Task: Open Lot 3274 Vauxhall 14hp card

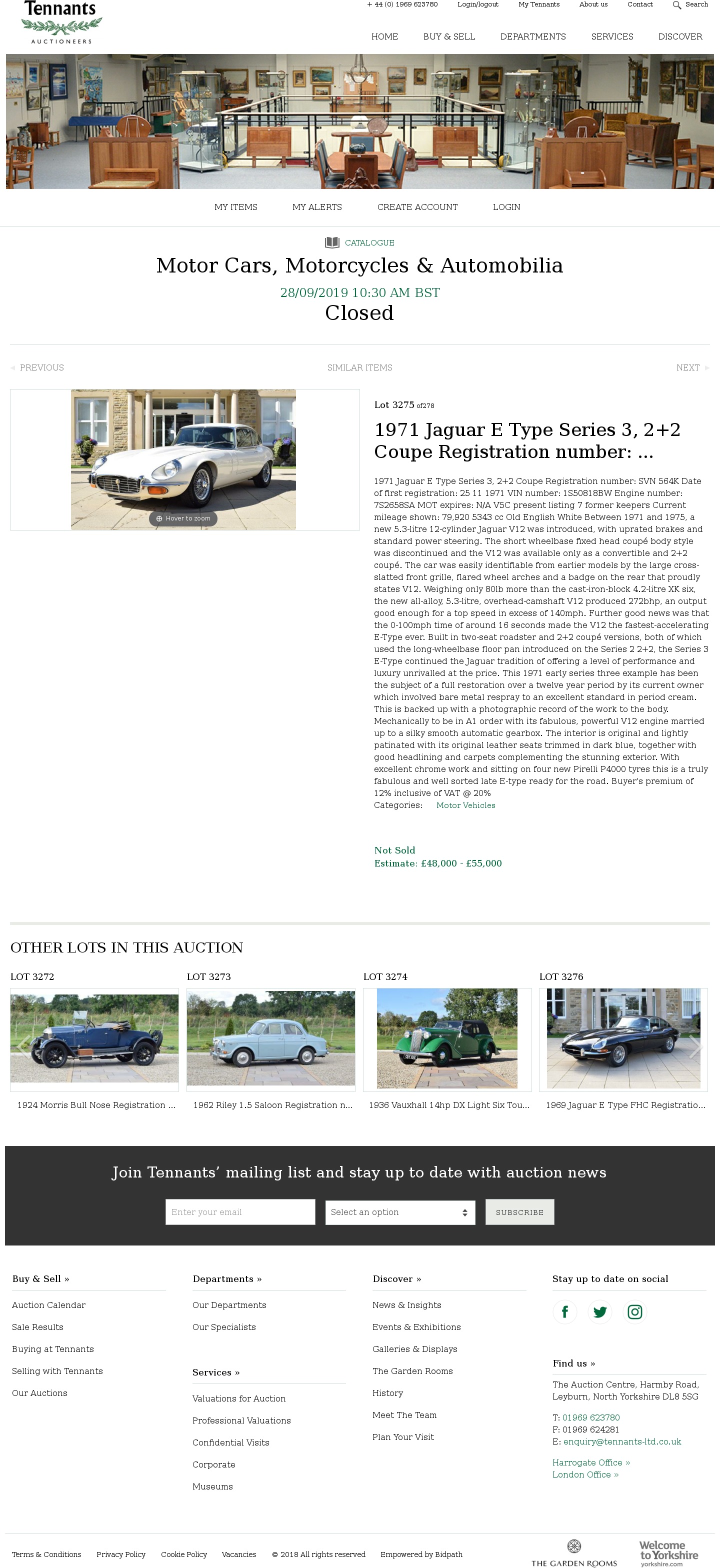Action: (x=446, y=1039)
